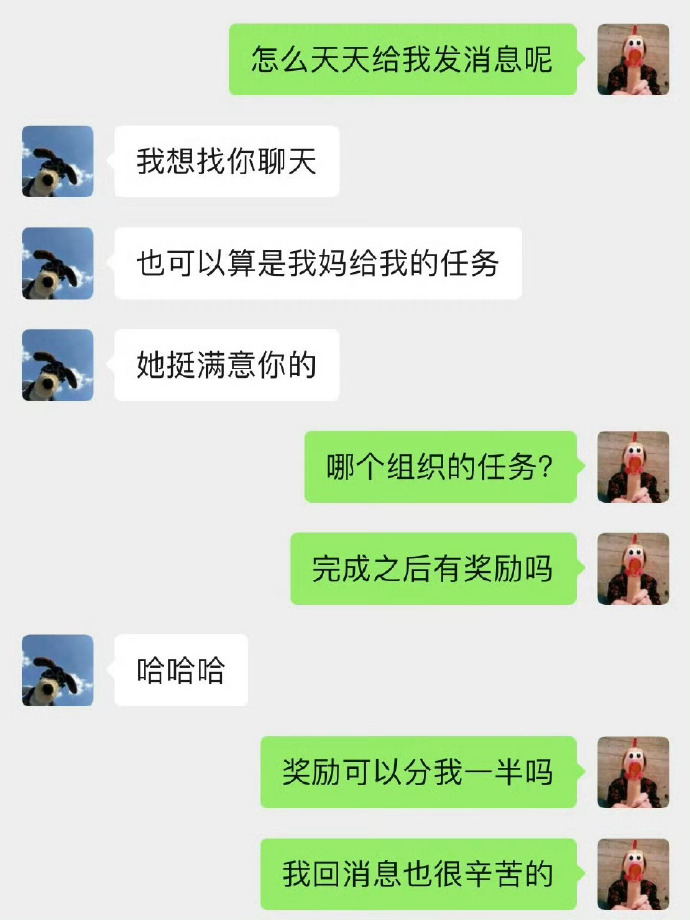Open avatar beside 我回消息也很辛苦的
The image size is (690, 920).
click(632, 874)
